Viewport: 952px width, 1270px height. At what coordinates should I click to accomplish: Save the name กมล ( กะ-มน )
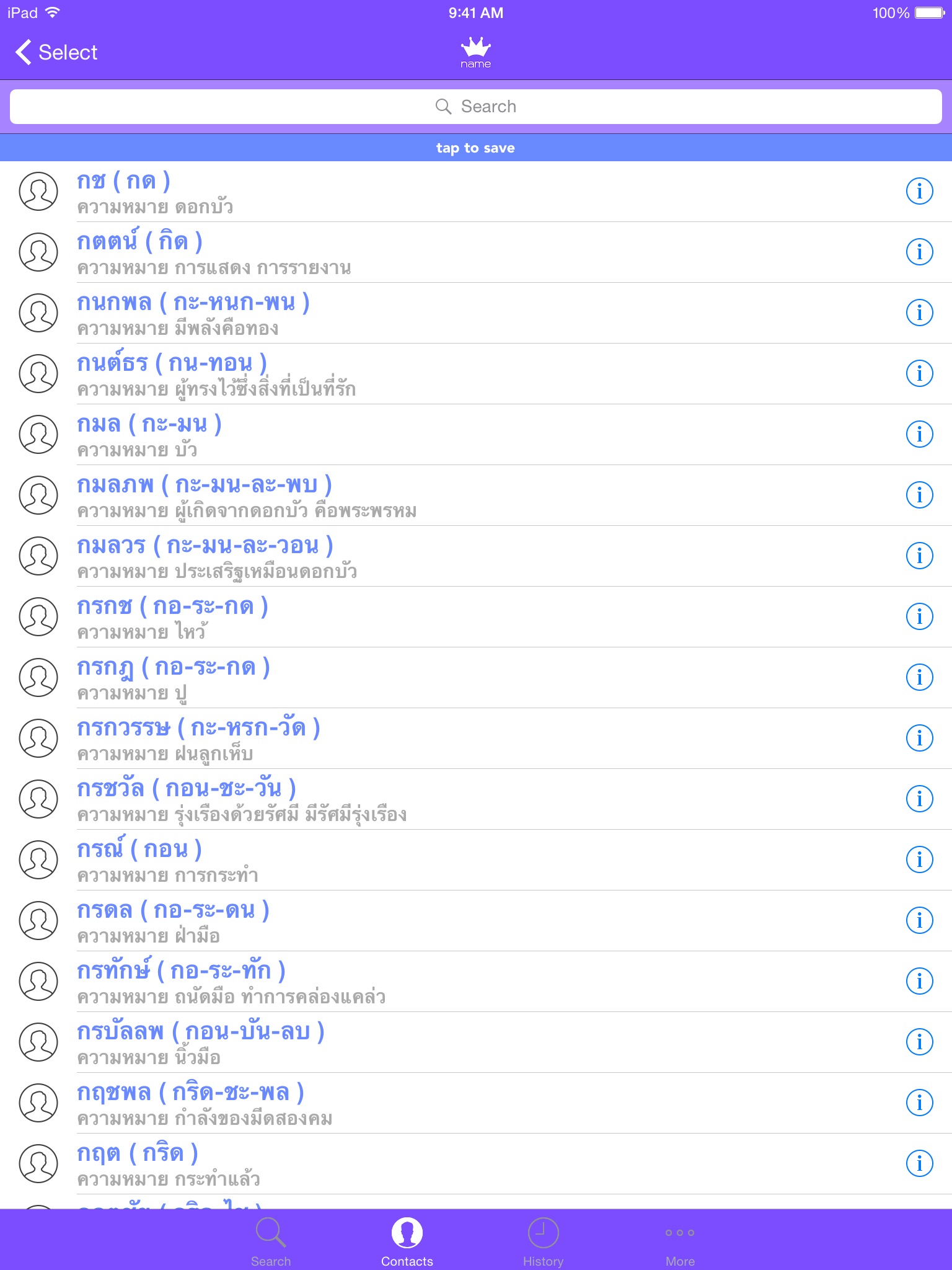click(x=476, y=435)
